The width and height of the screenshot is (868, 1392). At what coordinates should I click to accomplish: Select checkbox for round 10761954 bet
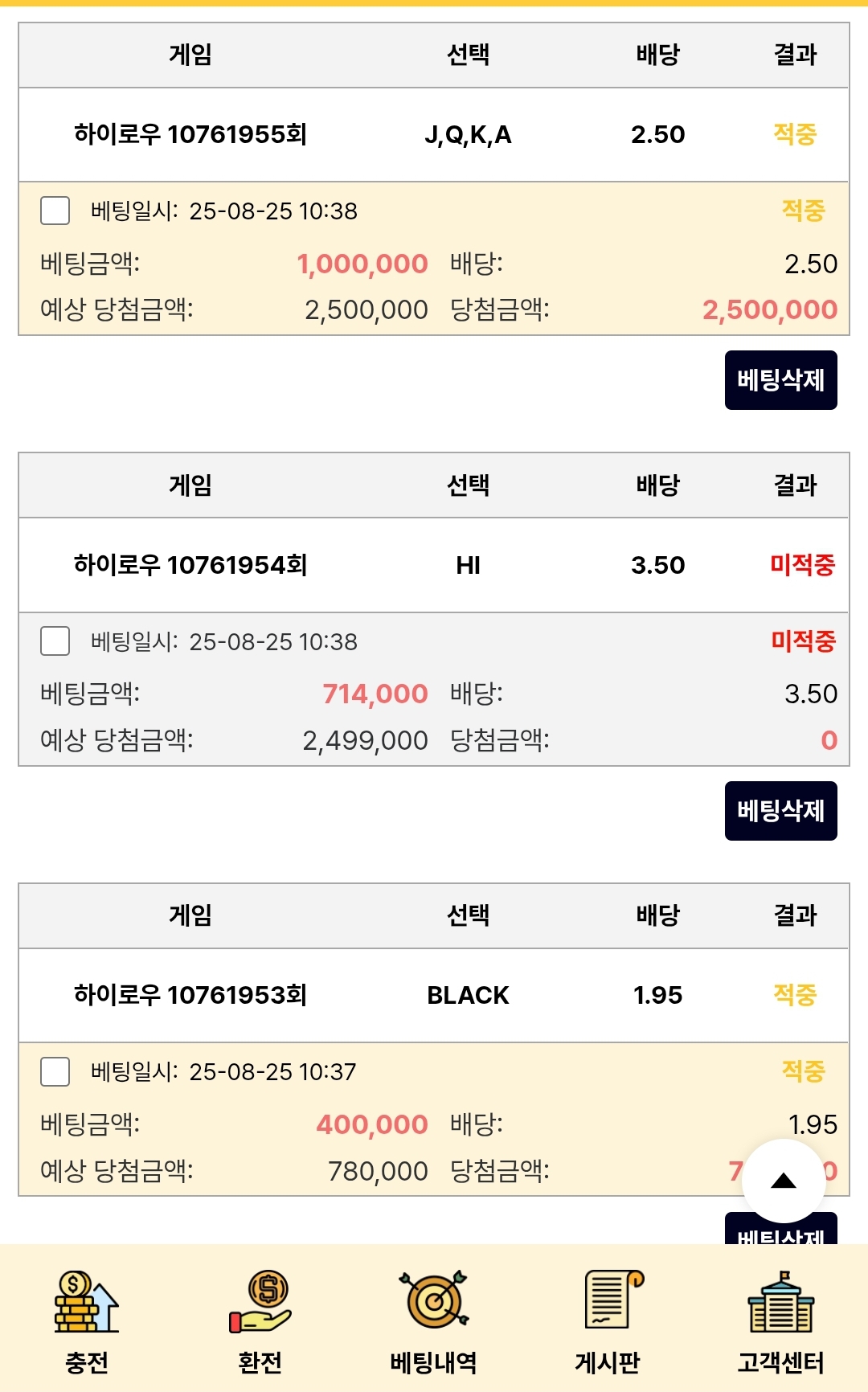tap(55, 641)
